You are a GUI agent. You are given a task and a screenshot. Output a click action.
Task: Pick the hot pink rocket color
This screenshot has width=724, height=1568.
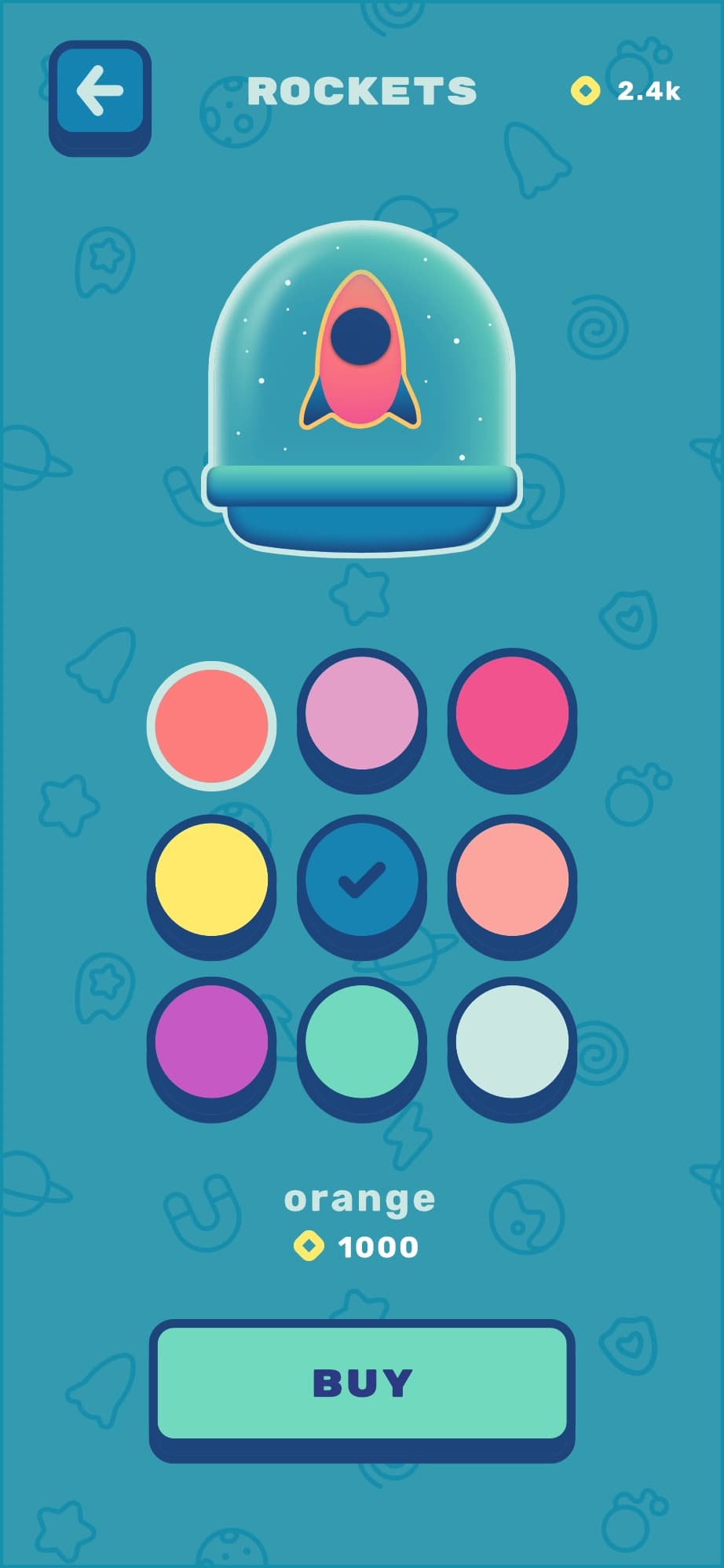point(513,714)
